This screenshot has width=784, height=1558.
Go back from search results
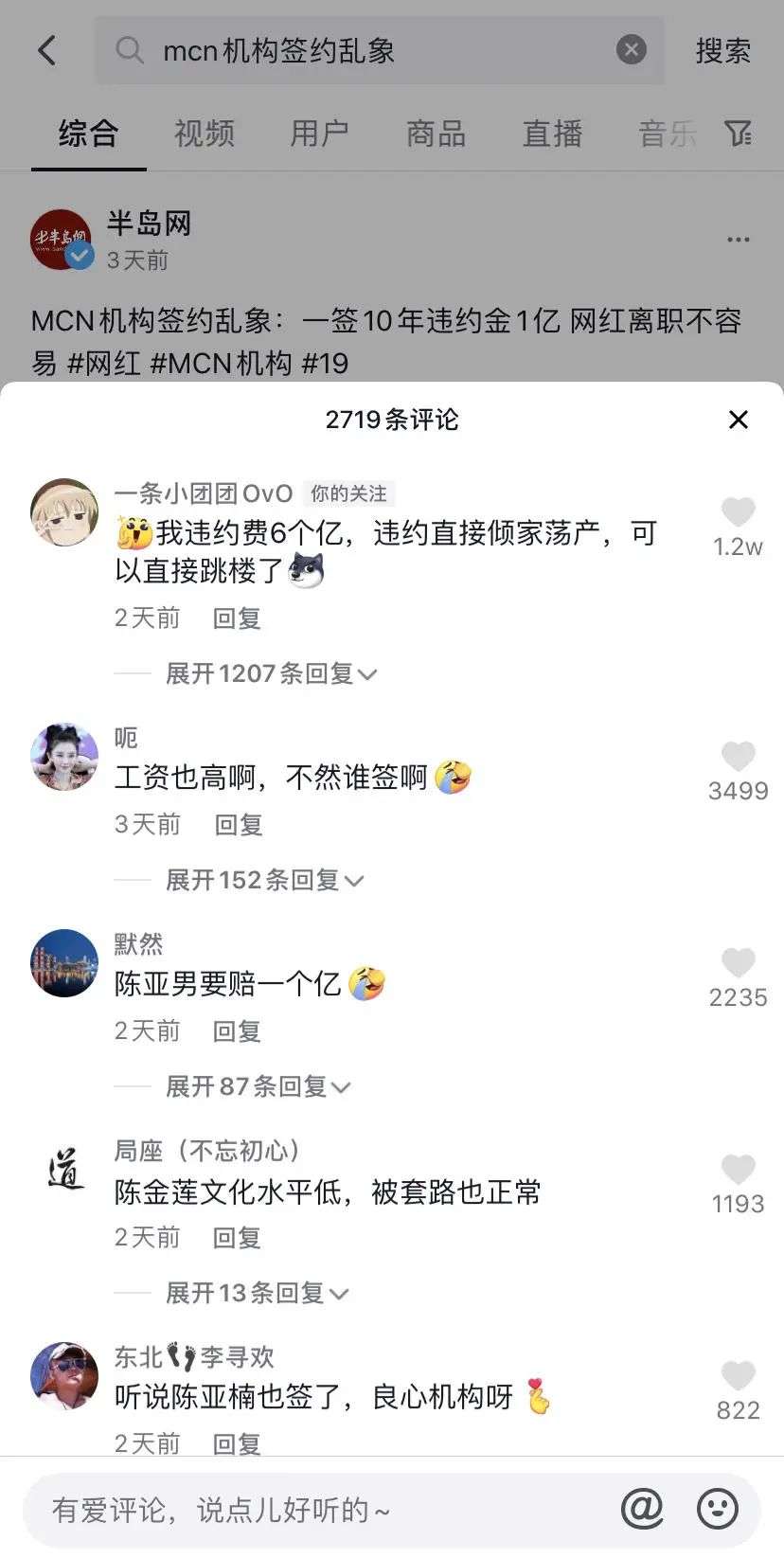coord(46,50)
